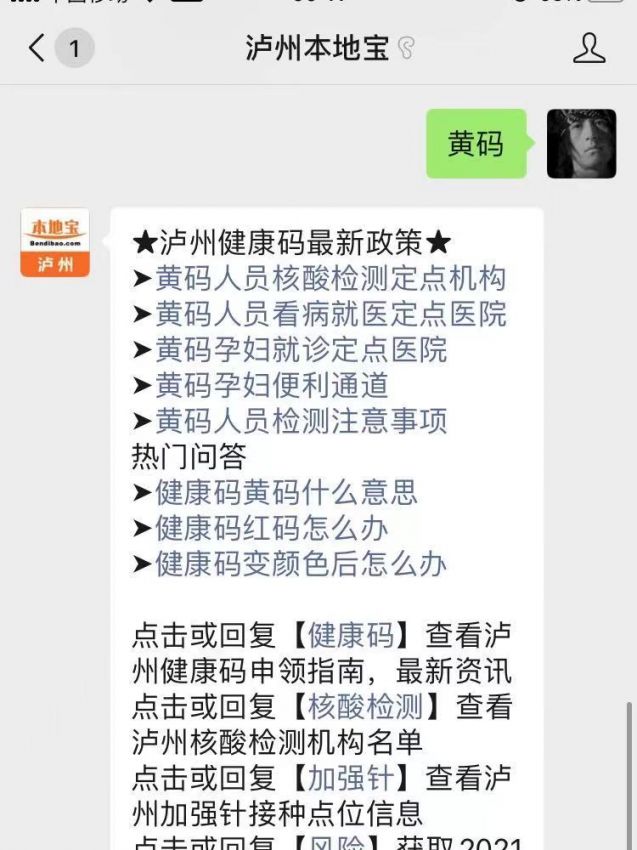Tap the 风险 keyword link
The width and height of the screenshot is (637, 850).
pyautogui.click(x=336, y=842)
